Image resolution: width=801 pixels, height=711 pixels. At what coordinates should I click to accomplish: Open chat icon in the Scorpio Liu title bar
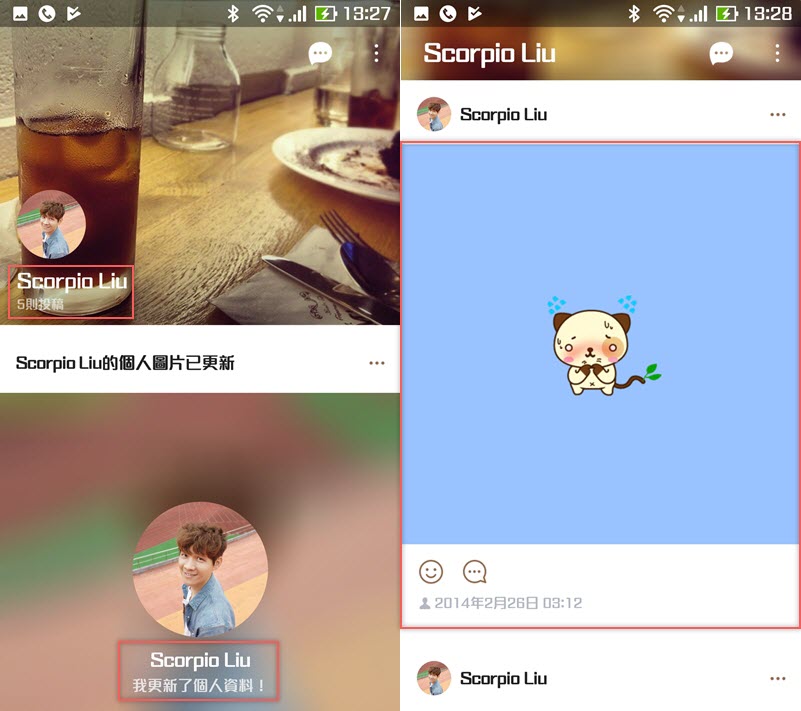pos(721,54)
